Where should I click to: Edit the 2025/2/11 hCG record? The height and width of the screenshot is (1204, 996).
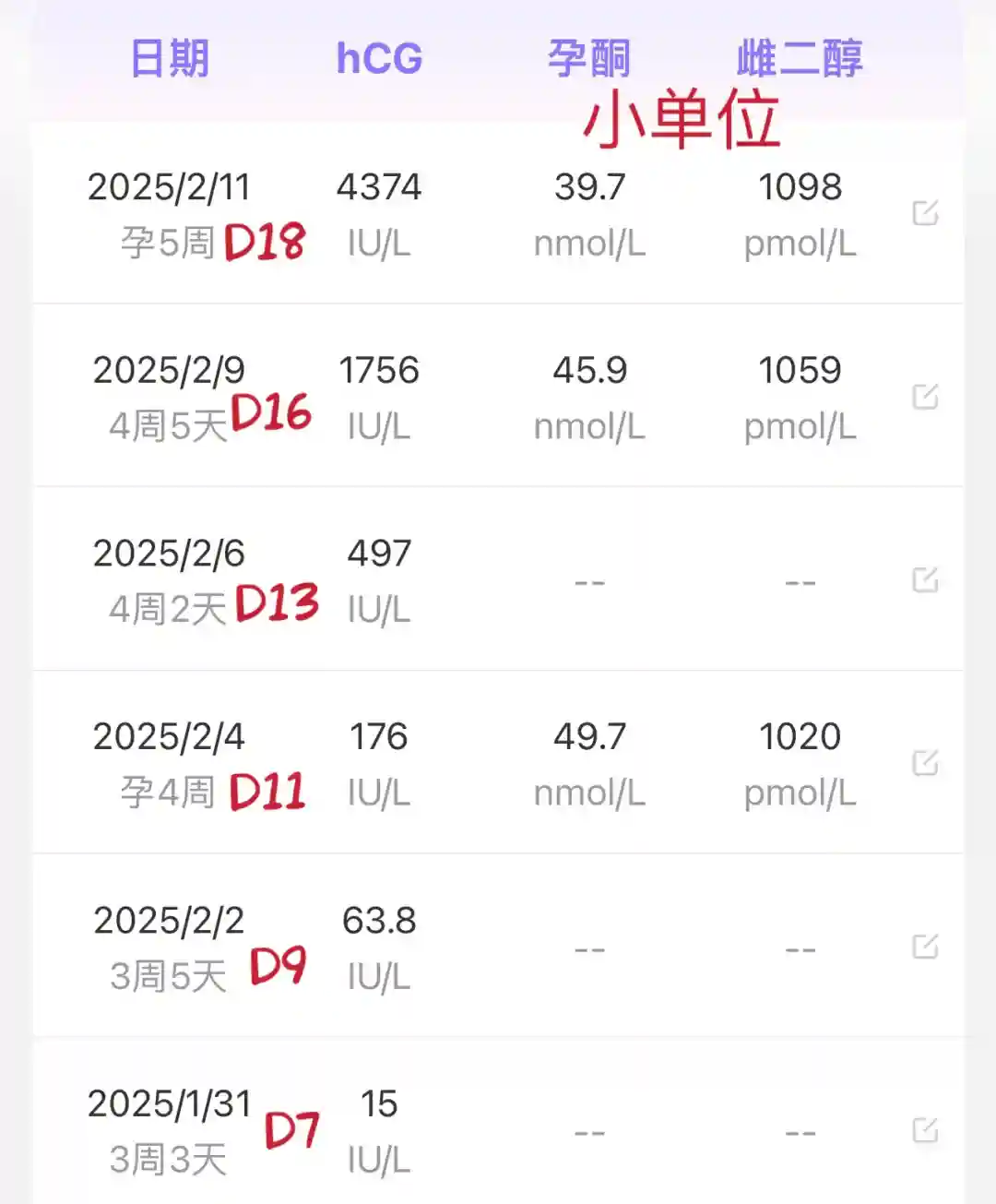925,213
